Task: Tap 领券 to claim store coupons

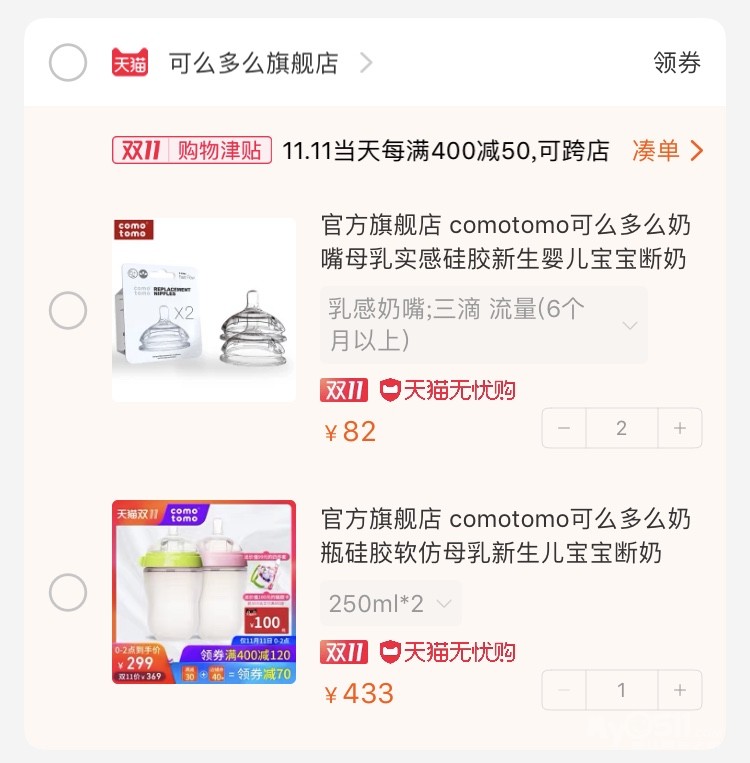Action: (x=677, y=63)
